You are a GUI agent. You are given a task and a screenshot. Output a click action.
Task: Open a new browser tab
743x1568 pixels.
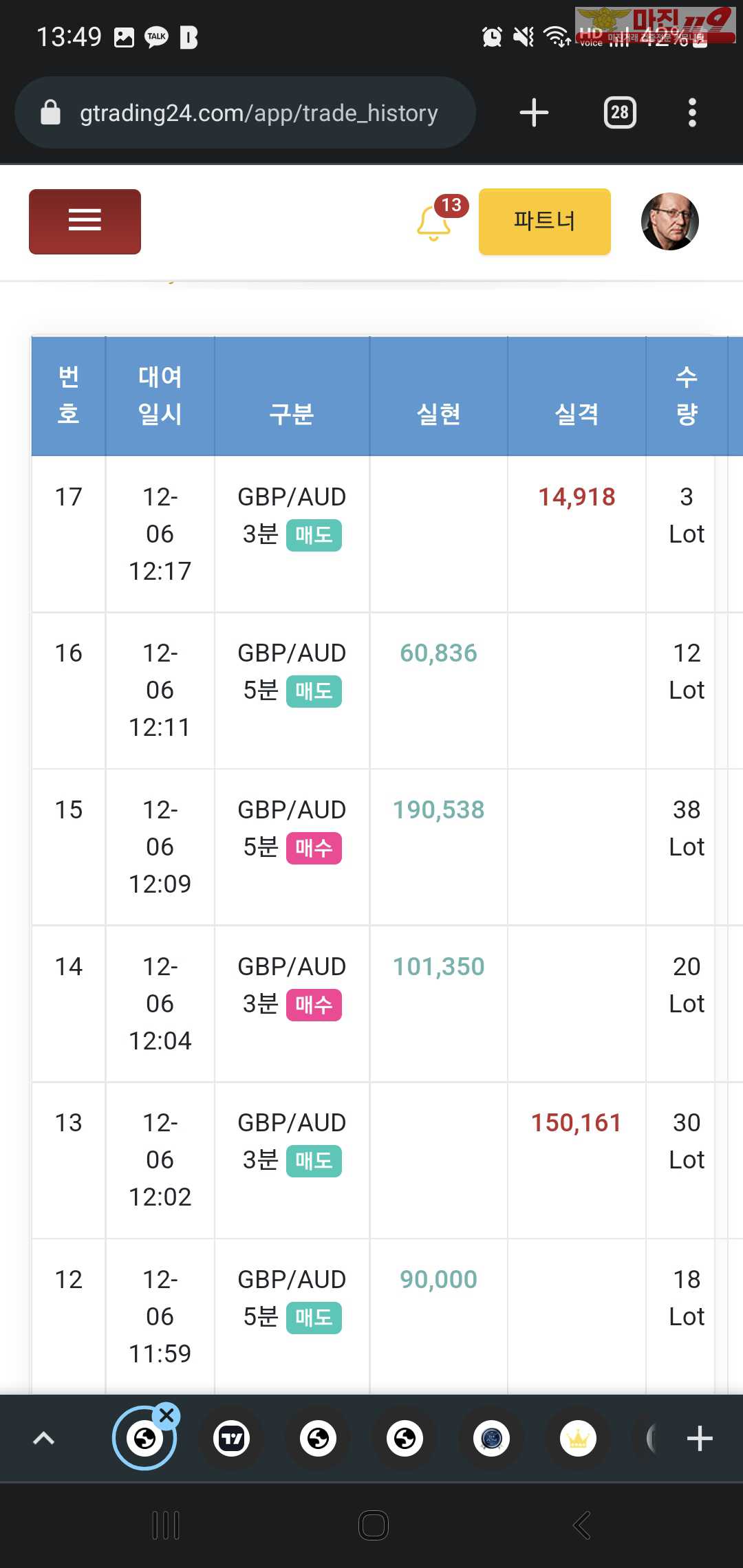tap(534, 113)
